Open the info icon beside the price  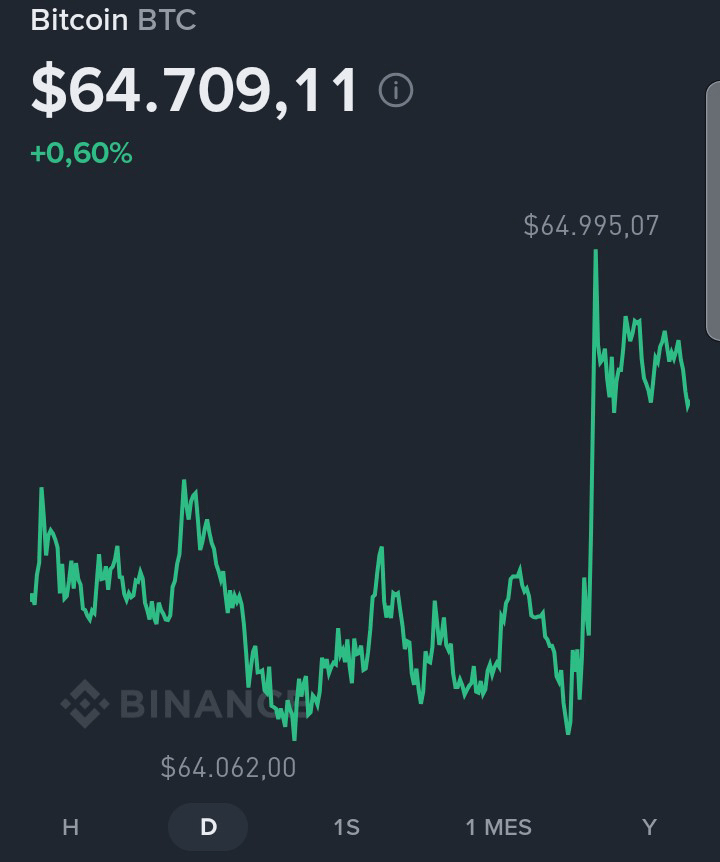coord(396,91)
